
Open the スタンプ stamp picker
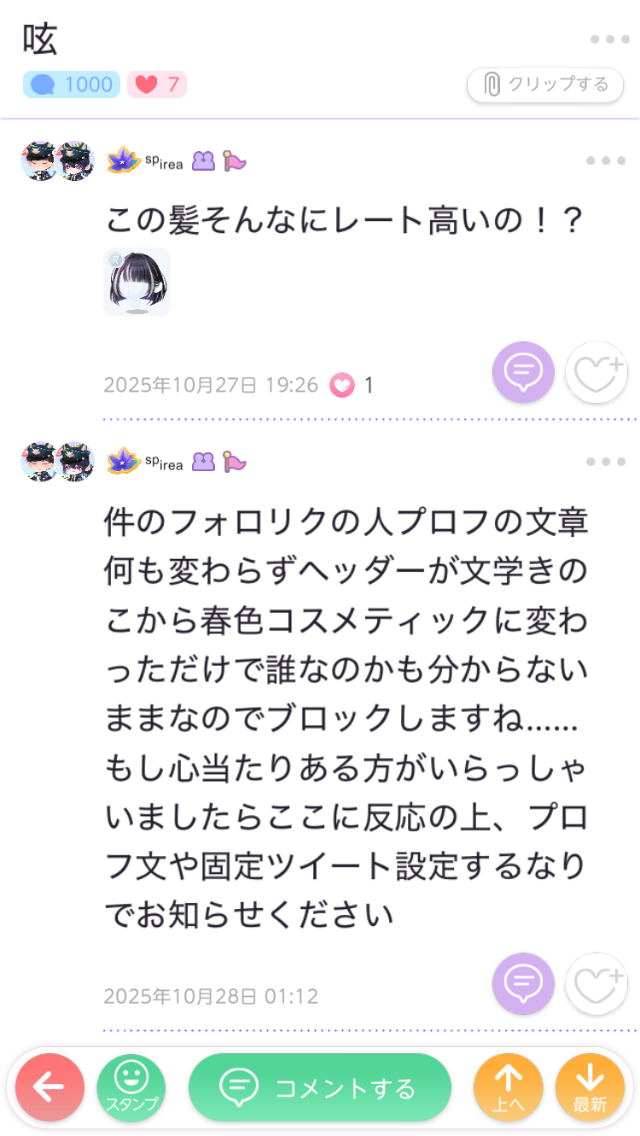131,1089
